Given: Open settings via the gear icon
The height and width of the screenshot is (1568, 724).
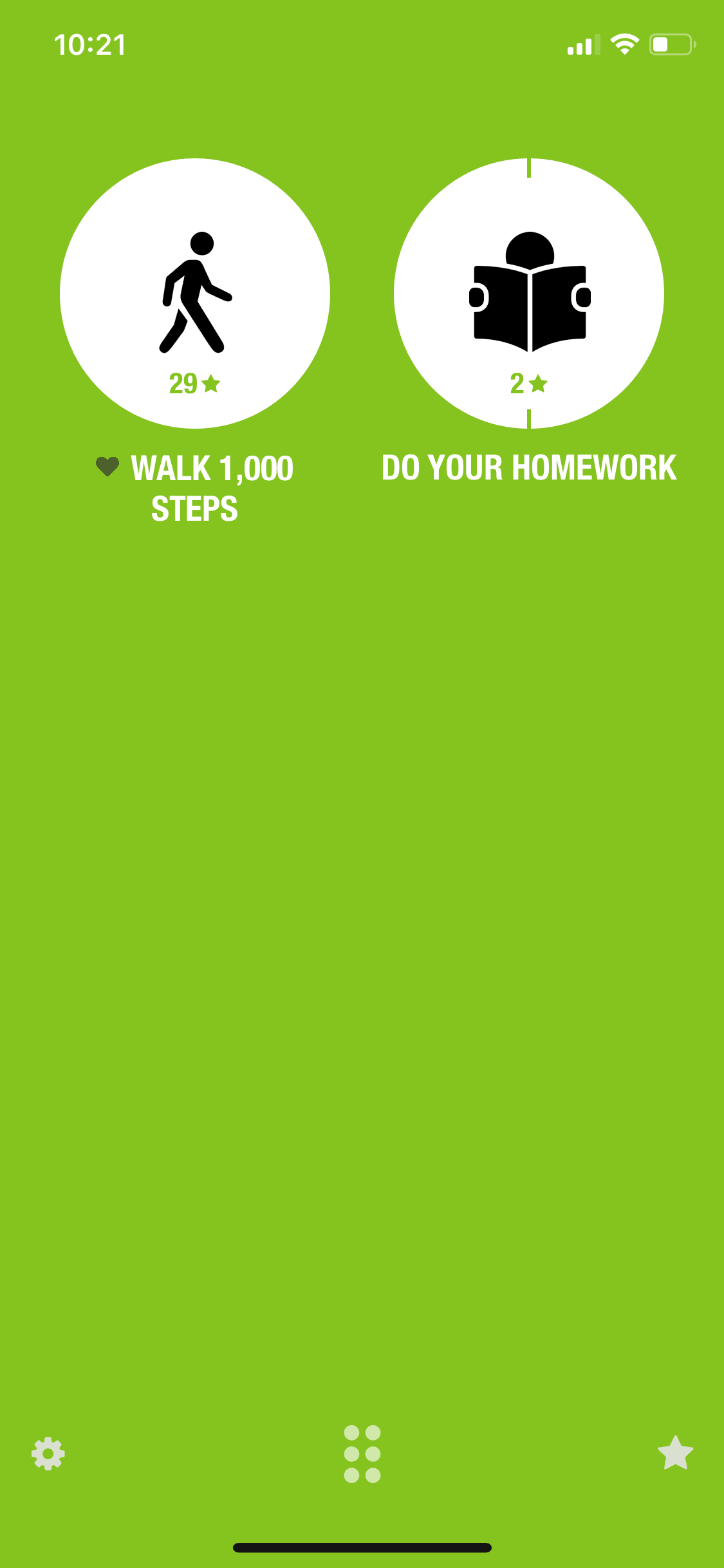Looking at the screenshot, I should [x=48, y=1453].
